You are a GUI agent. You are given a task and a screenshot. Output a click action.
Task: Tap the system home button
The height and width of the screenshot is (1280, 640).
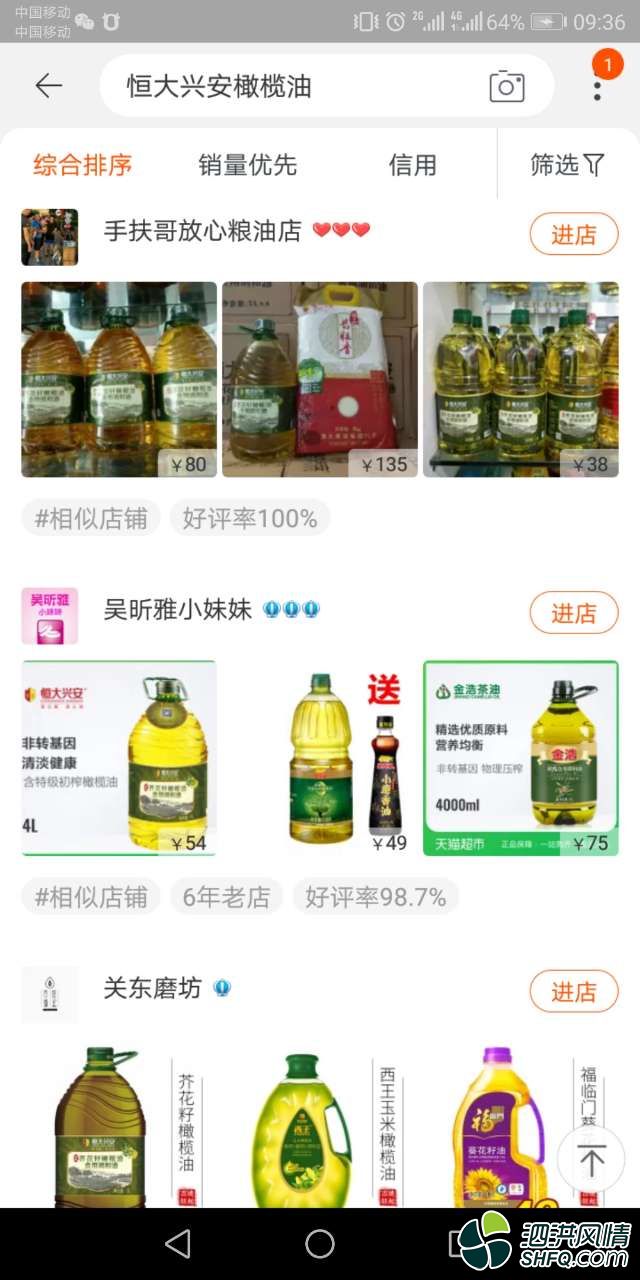320,1243
